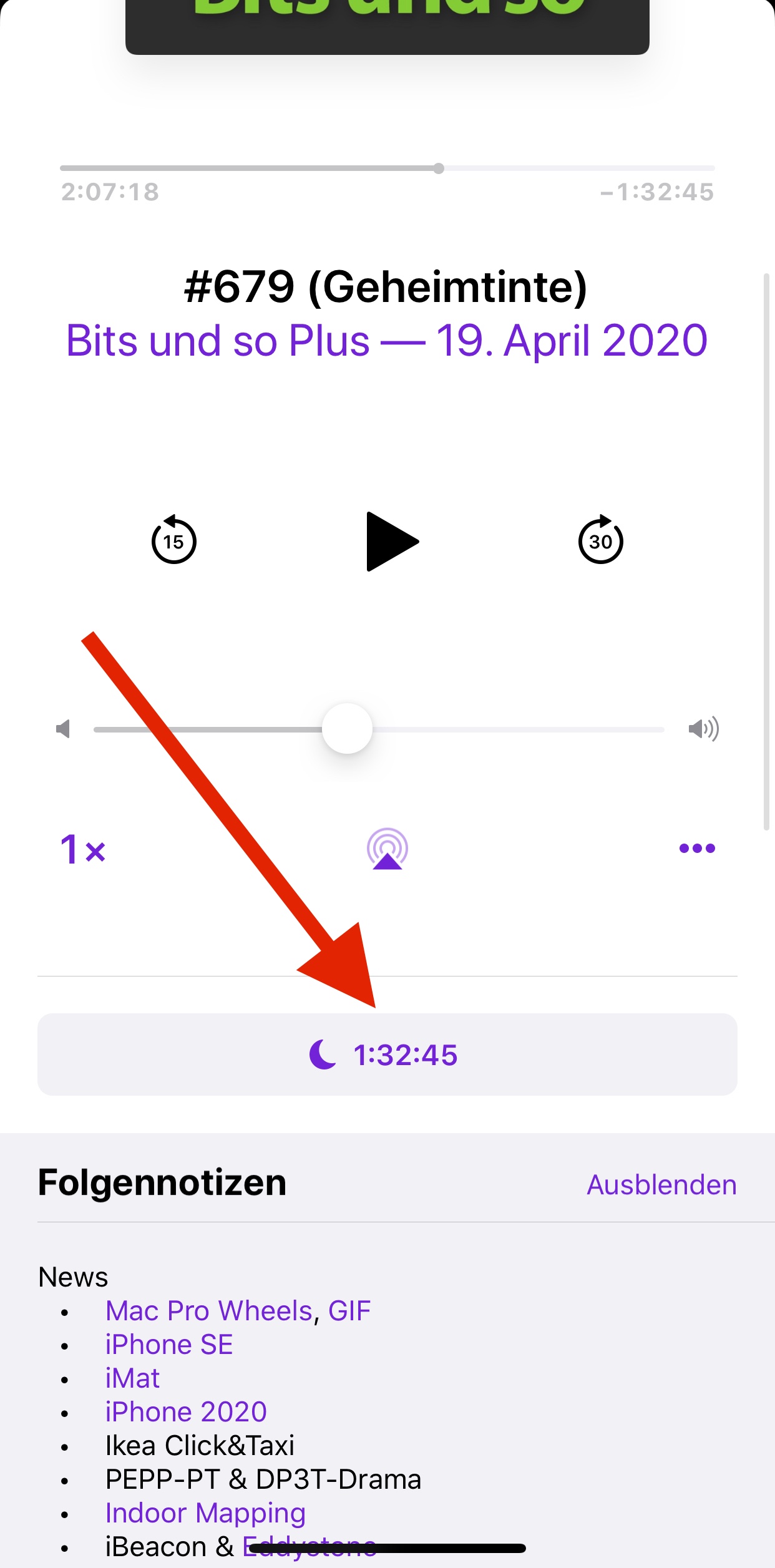This screenshot has width=775, height=1568.
Task: Open the iPhone 2020 link
Action: [x=186, y=1412]
